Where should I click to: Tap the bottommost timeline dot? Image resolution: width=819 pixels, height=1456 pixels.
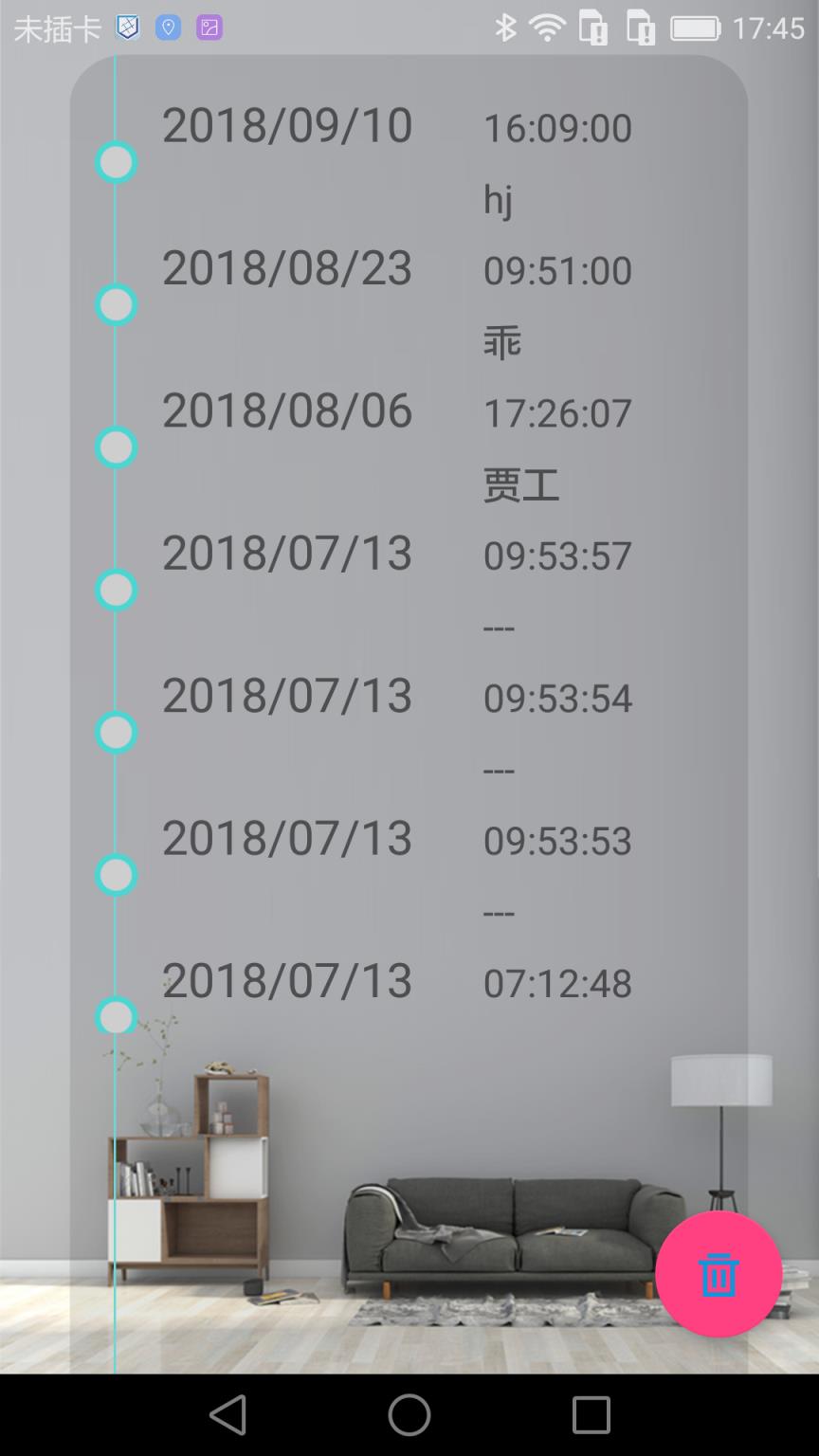[115, 1016]
